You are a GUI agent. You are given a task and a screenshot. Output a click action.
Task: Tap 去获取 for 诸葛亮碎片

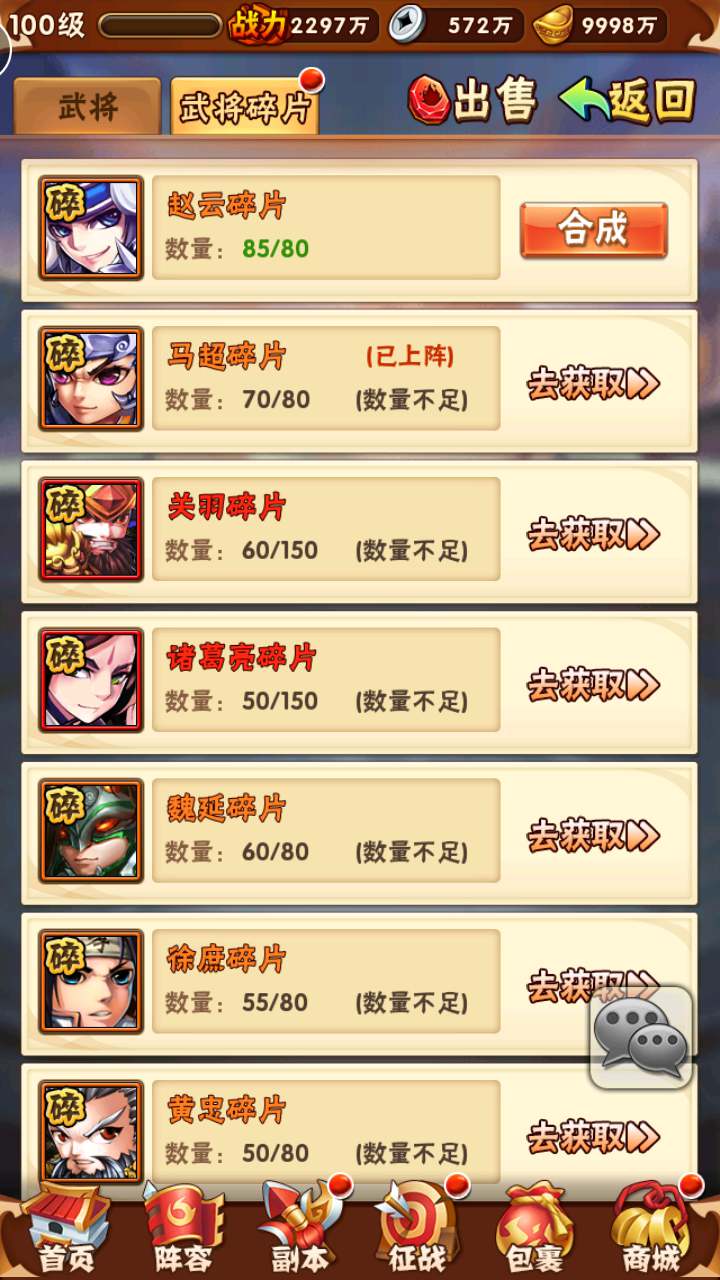(x=593, y=685)
